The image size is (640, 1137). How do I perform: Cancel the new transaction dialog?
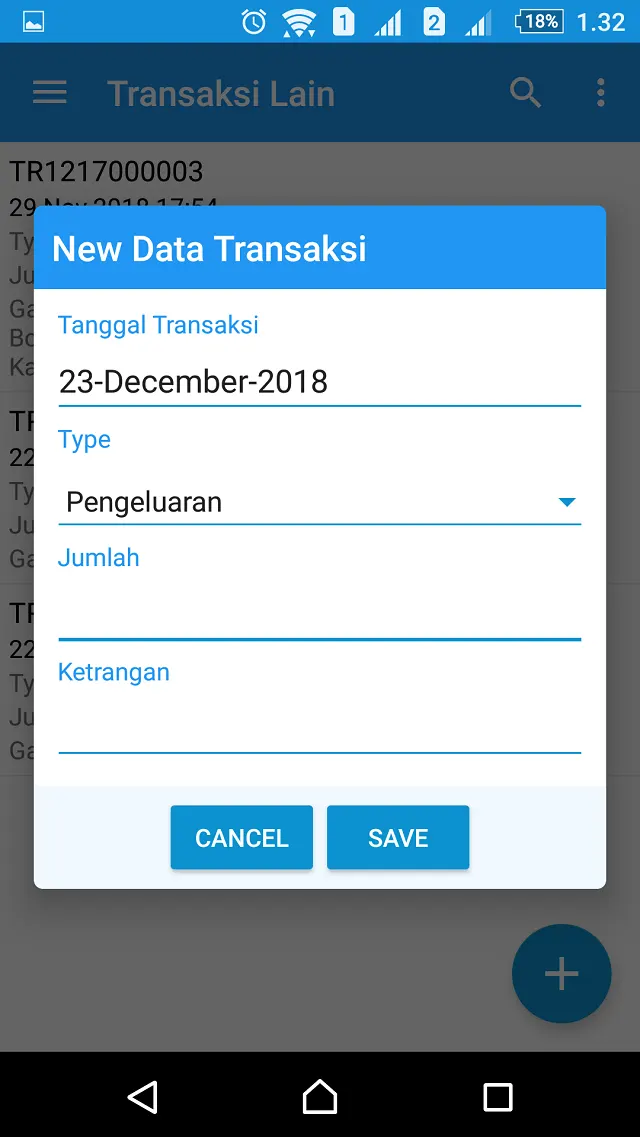242,838
